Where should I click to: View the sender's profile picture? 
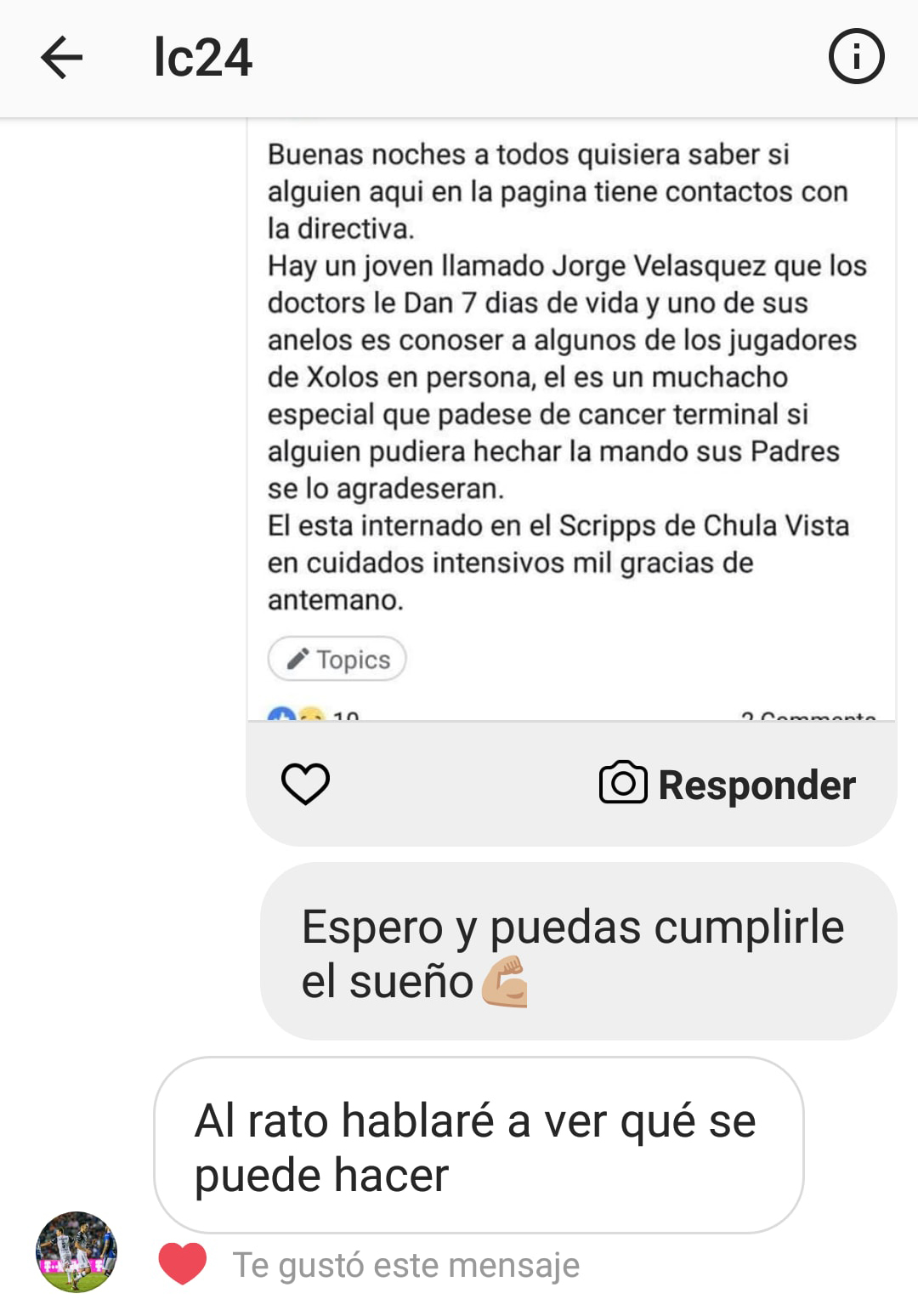(x=76, y=1251)
